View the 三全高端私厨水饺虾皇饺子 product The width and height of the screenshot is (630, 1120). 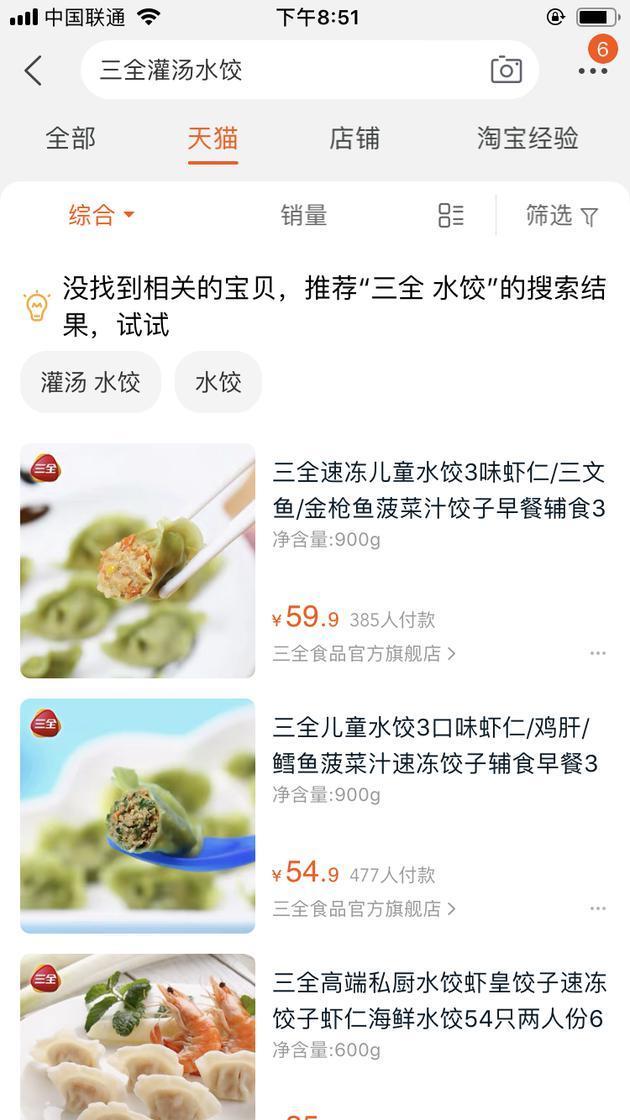coord(438,1000)
